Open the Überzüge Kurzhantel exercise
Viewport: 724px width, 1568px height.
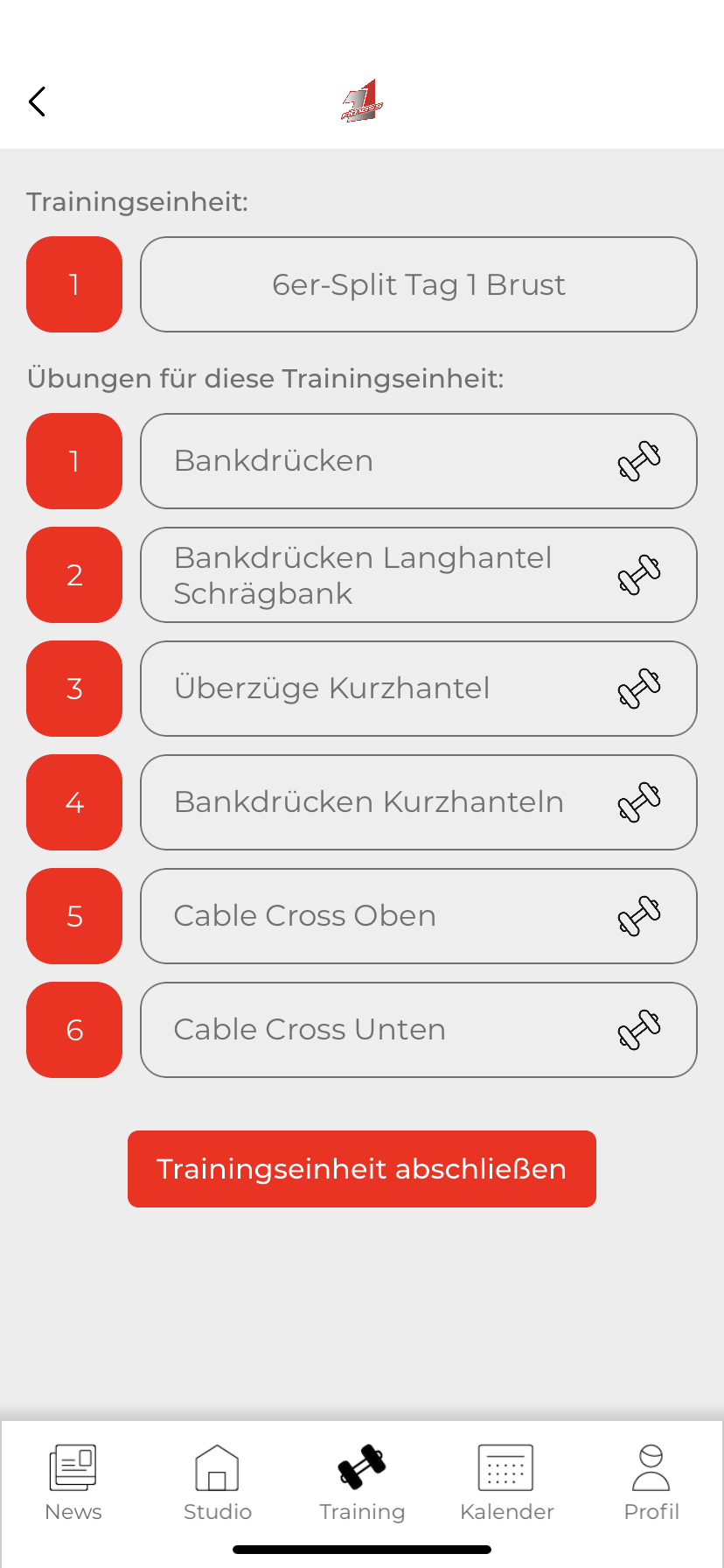click(418, 689)
